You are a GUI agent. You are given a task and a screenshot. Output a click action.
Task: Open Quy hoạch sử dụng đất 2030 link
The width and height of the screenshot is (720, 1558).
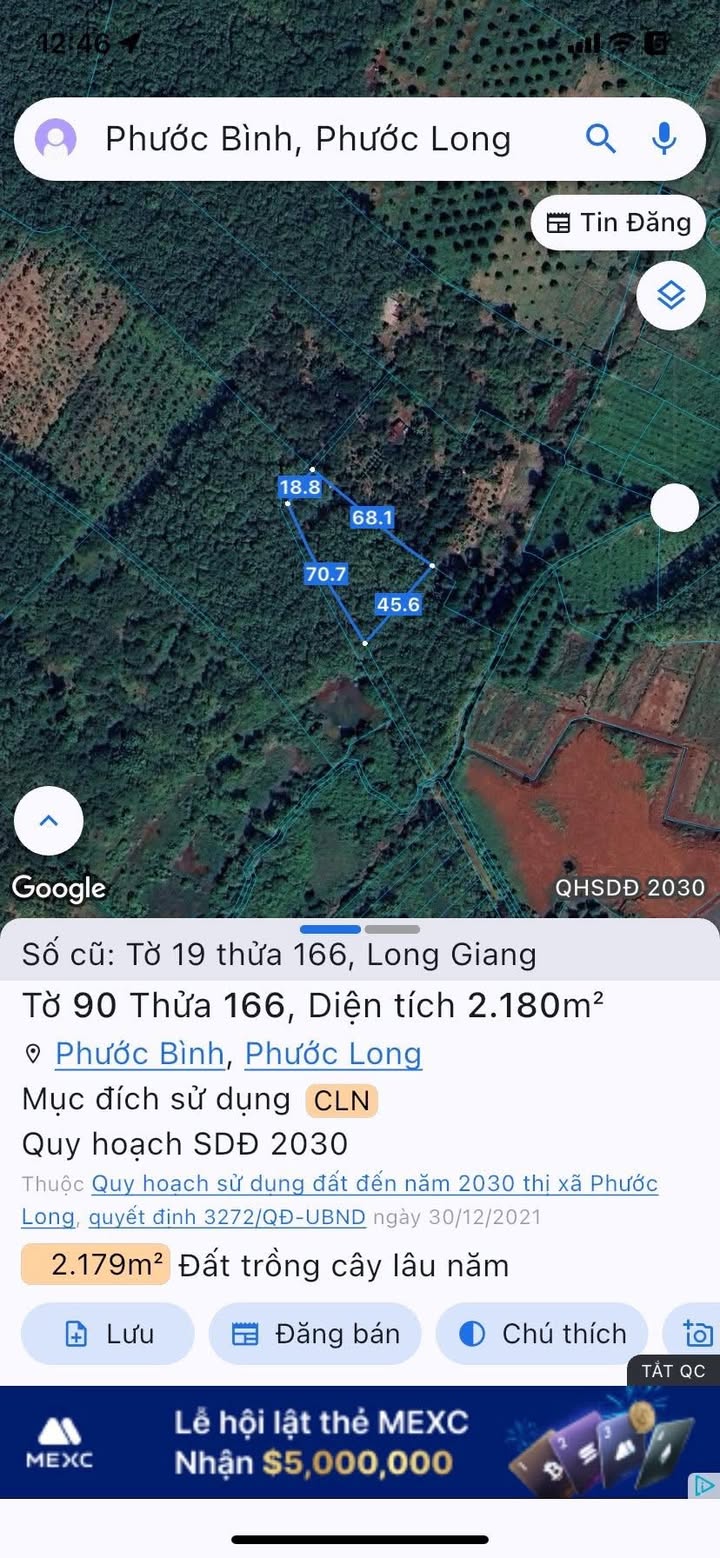[375, 1184]
